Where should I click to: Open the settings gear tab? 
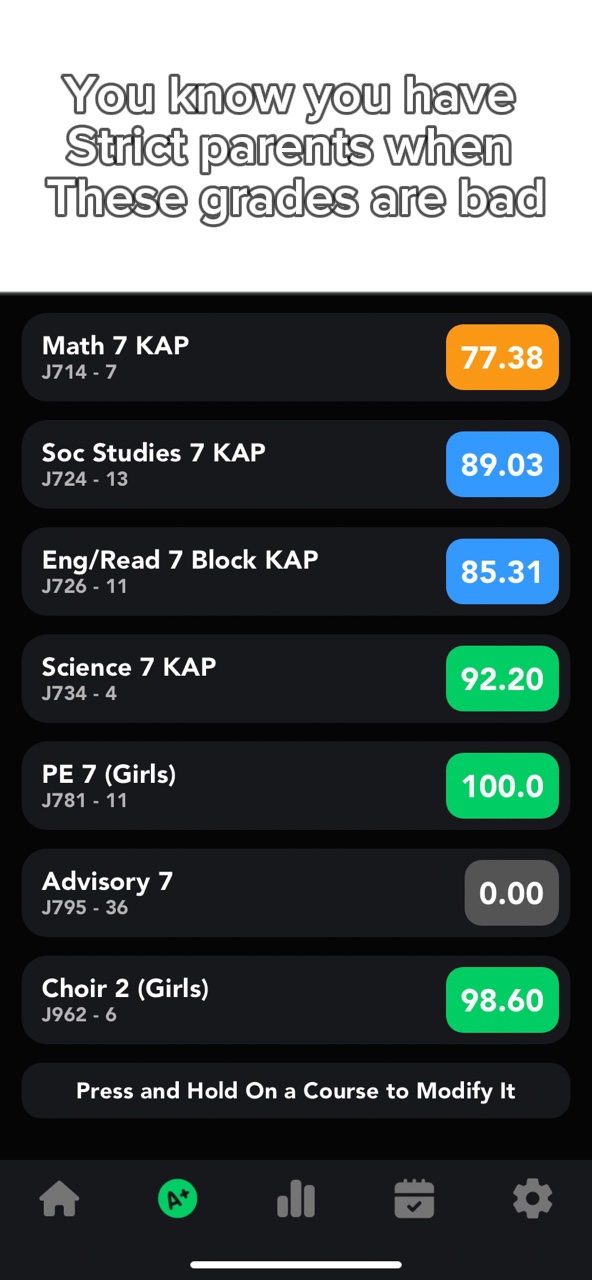pos(532,1198)
